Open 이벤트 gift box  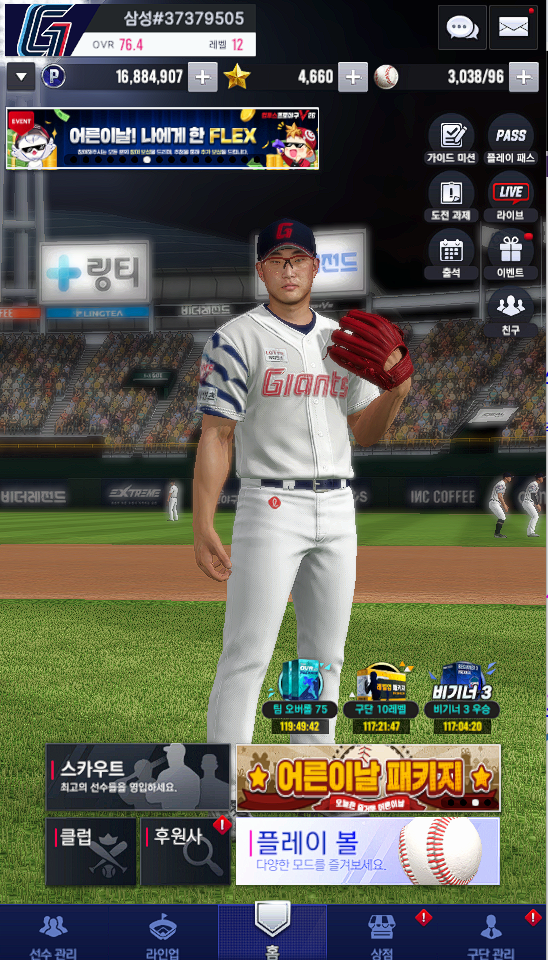pos(511,255)
